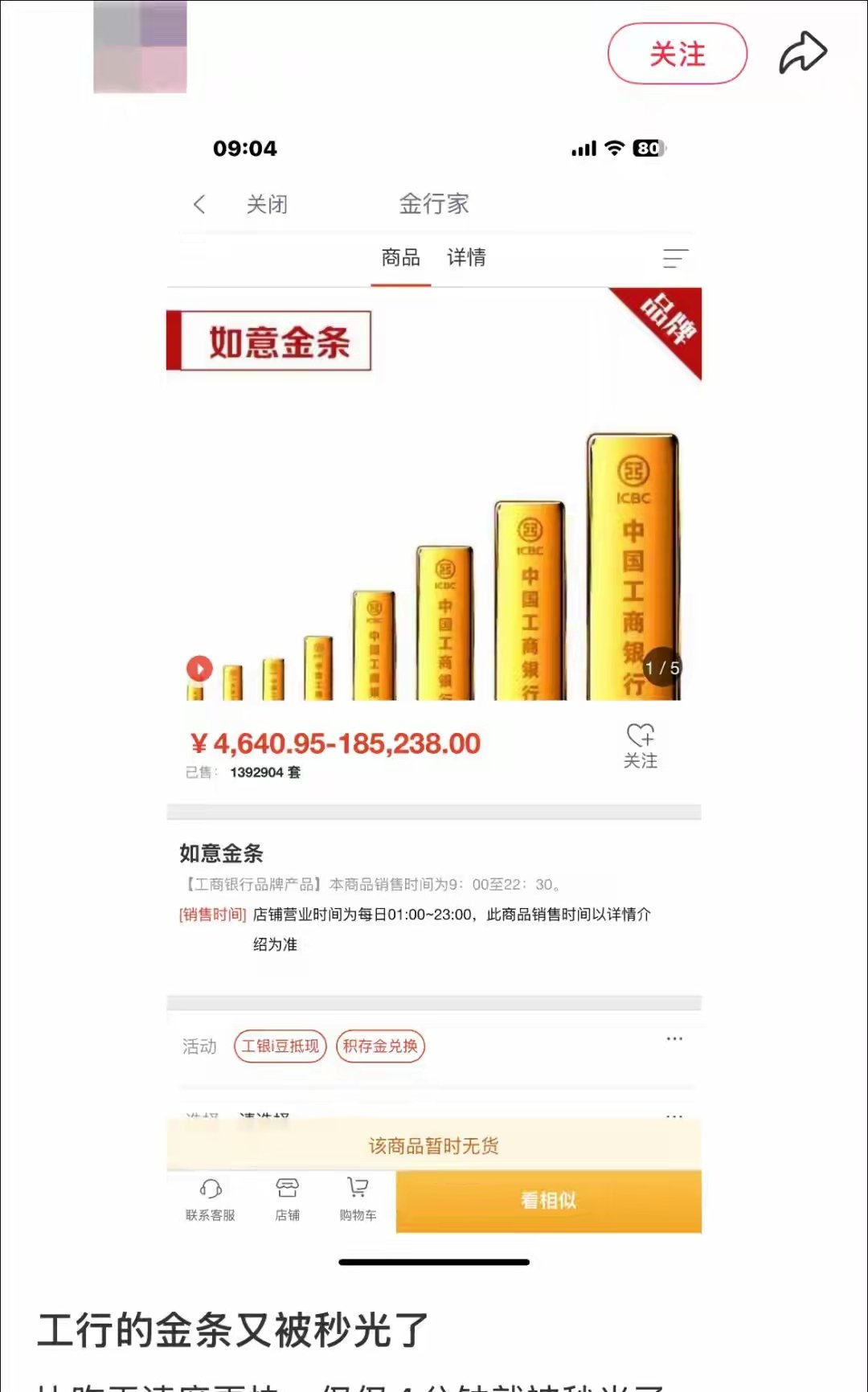Image resolution: width=868 pixels, height=1392 pixels.
Task: Select the 商品 tab
Action: point(399,258)
